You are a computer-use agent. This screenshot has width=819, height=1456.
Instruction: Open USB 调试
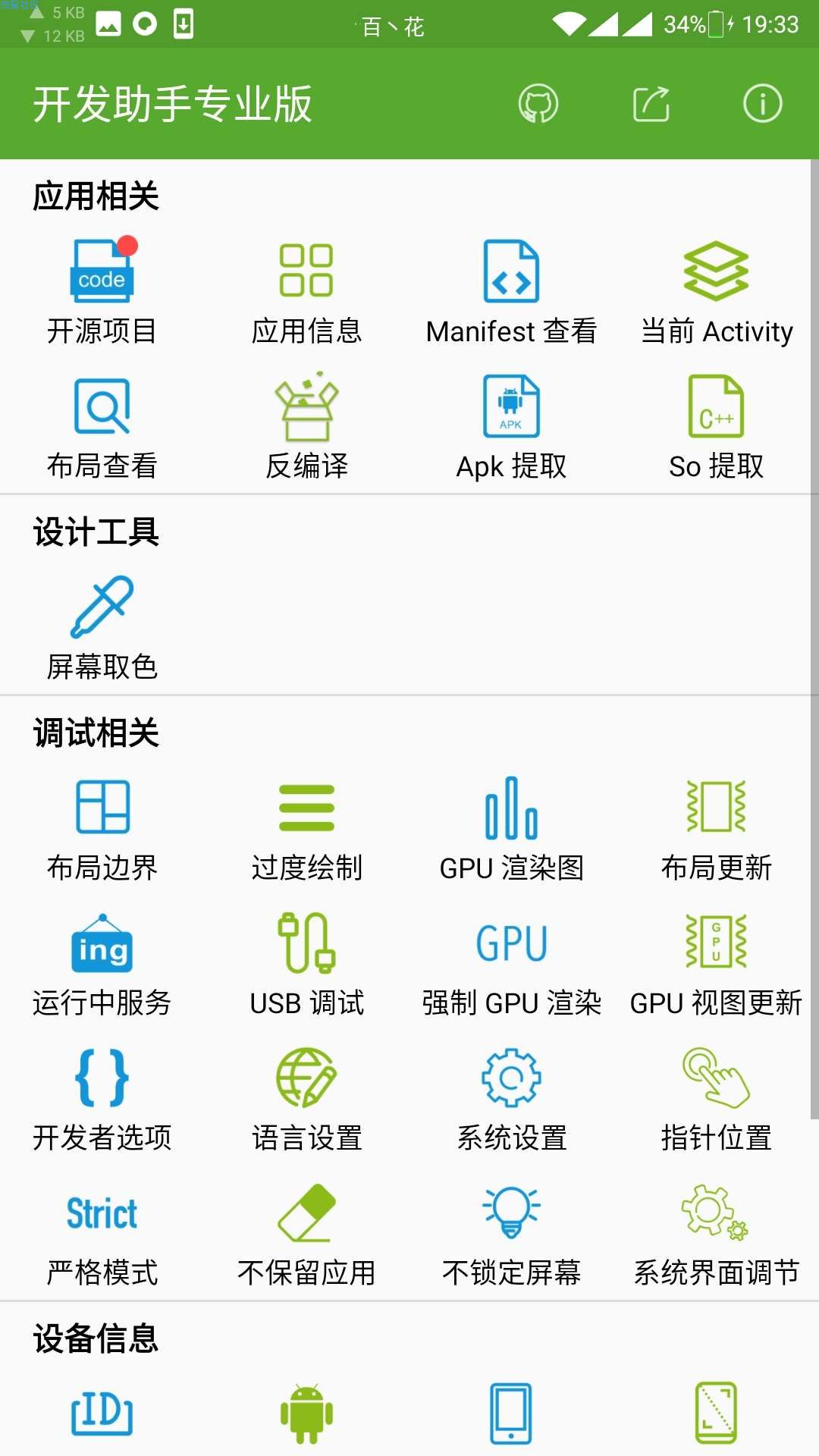click(307, 964)
